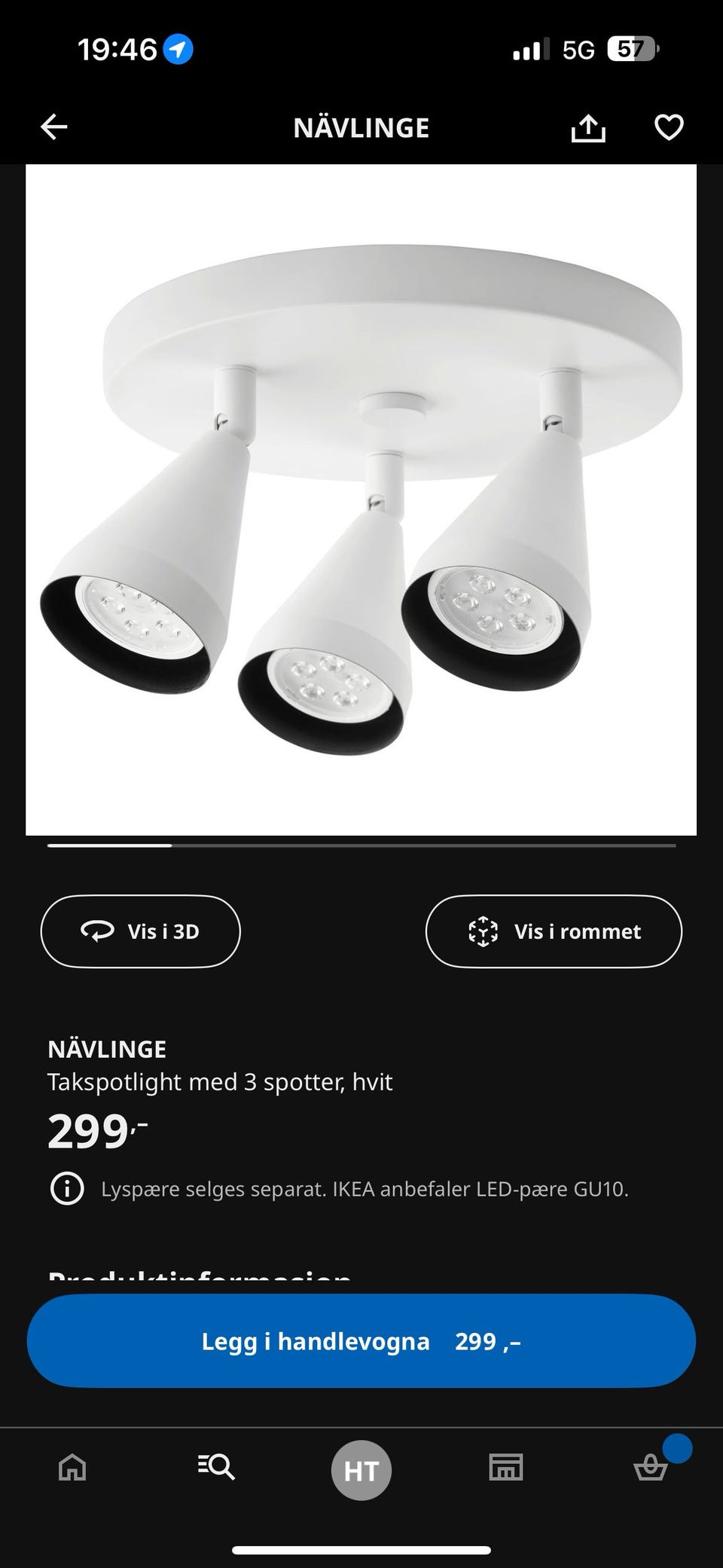Open the Home tab in bottom navigation
This screenshot has width=723, height=1568.
[x=71, y=1467]
